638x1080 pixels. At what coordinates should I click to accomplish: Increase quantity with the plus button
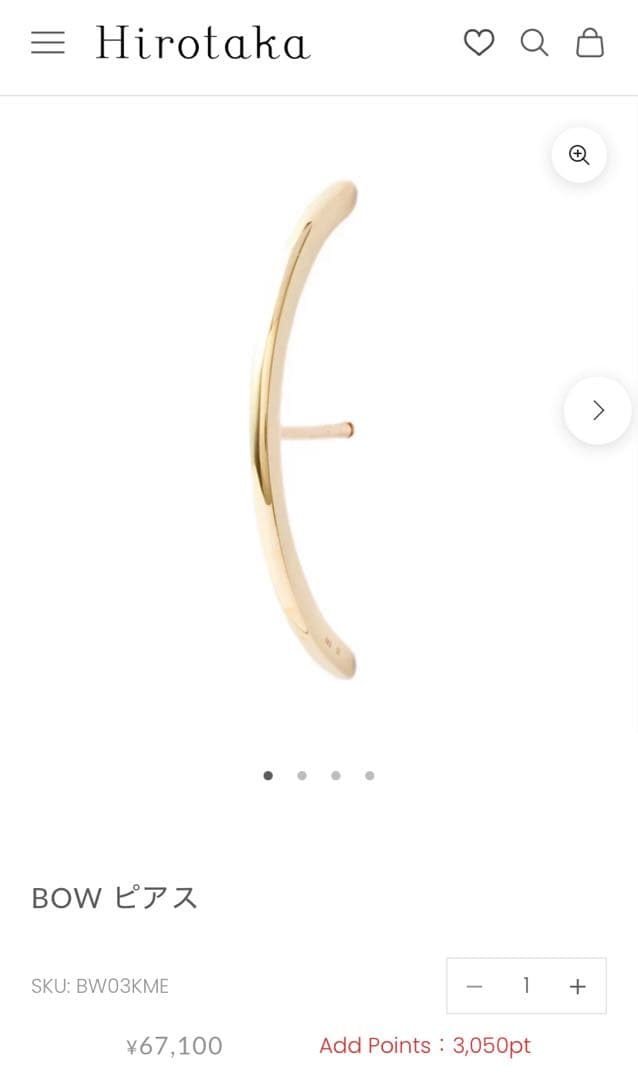pyautogui.click(x=577, y=986)
